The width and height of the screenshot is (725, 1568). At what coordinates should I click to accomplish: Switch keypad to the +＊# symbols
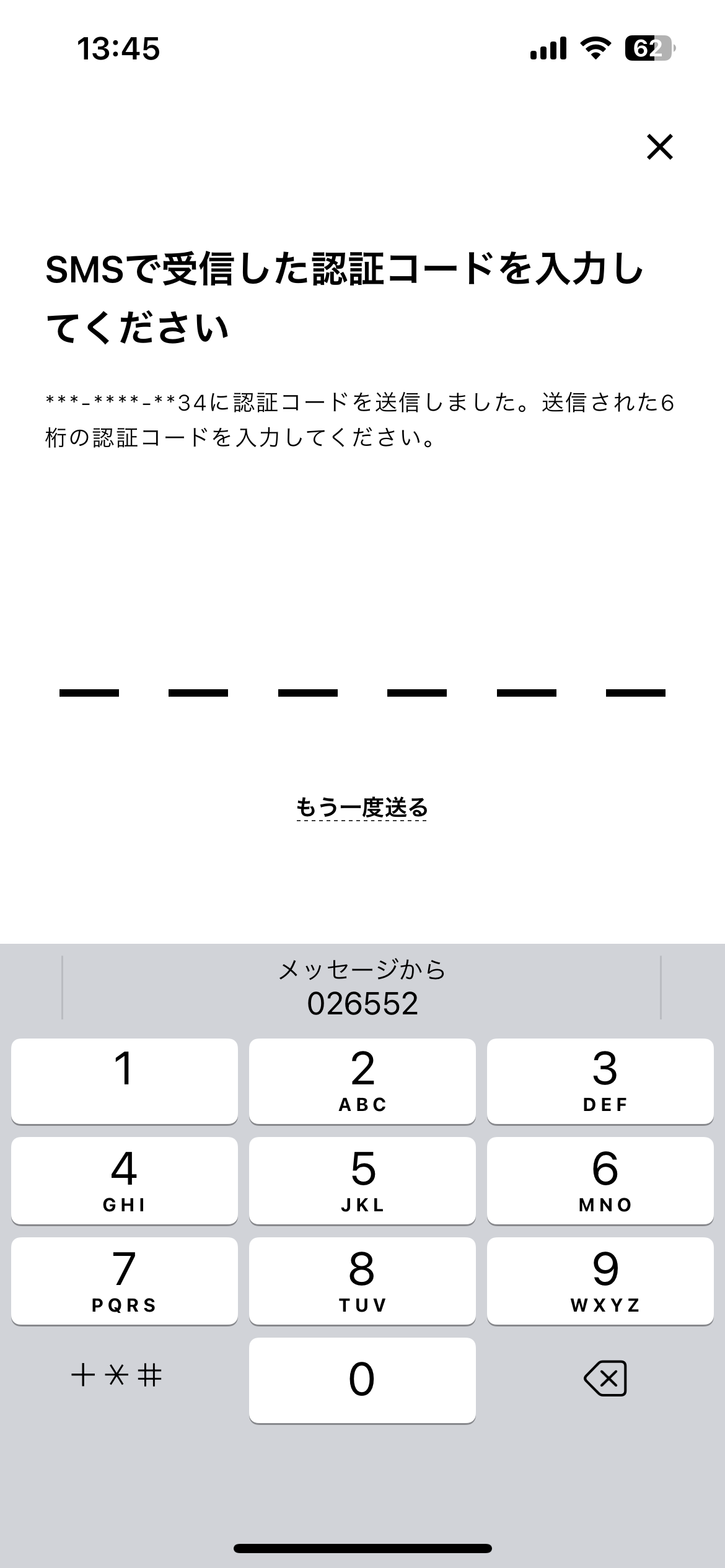pos(117,1376)
